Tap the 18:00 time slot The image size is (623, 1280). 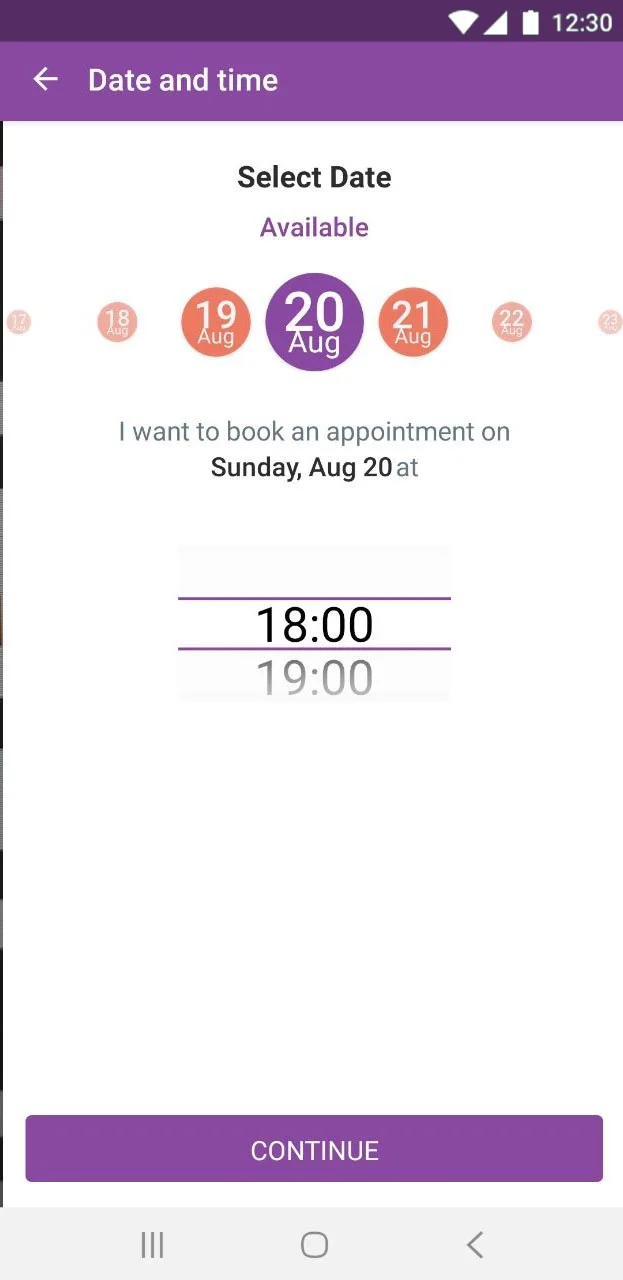click(314, 624)
